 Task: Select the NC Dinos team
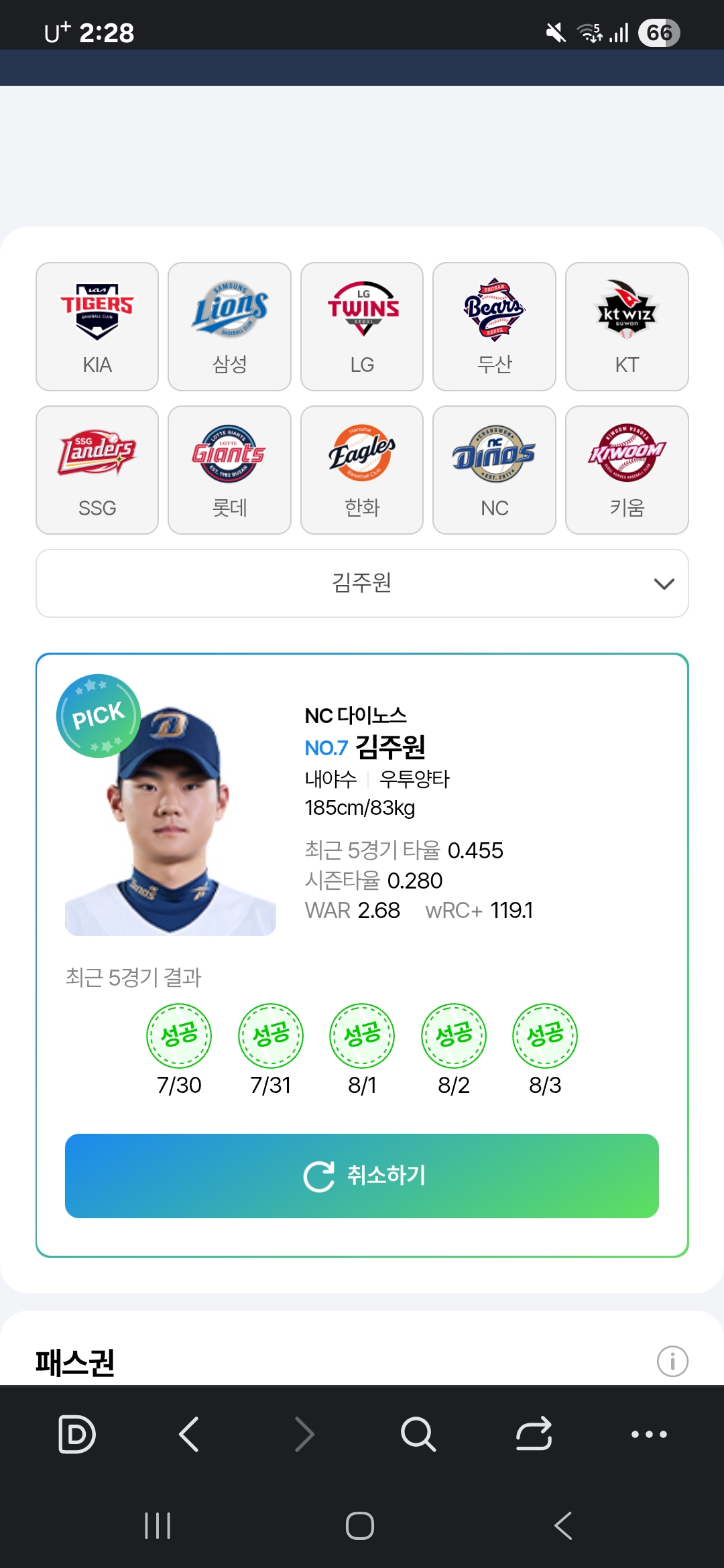[494, 470]
